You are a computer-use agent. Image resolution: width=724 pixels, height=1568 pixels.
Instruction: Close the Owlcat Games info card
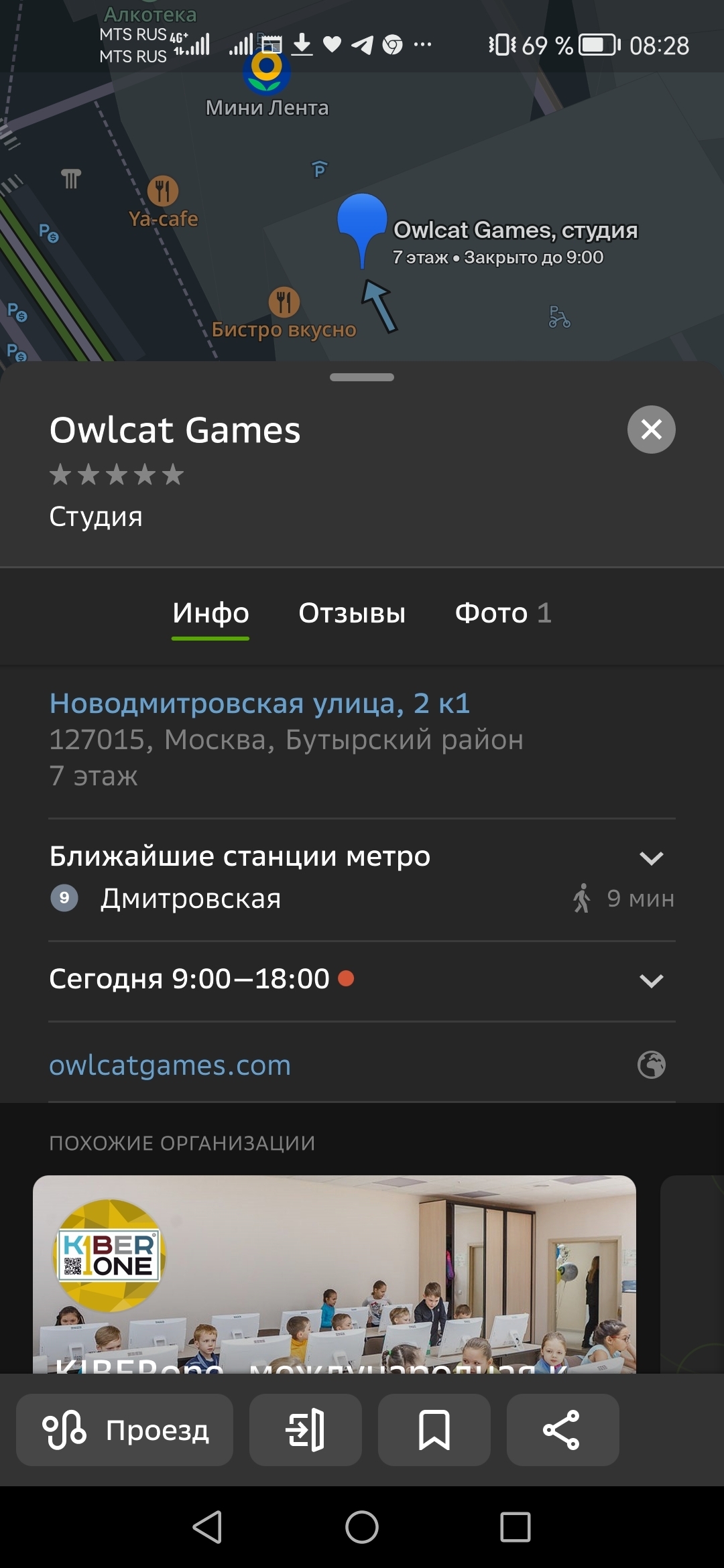coord(651,430)
